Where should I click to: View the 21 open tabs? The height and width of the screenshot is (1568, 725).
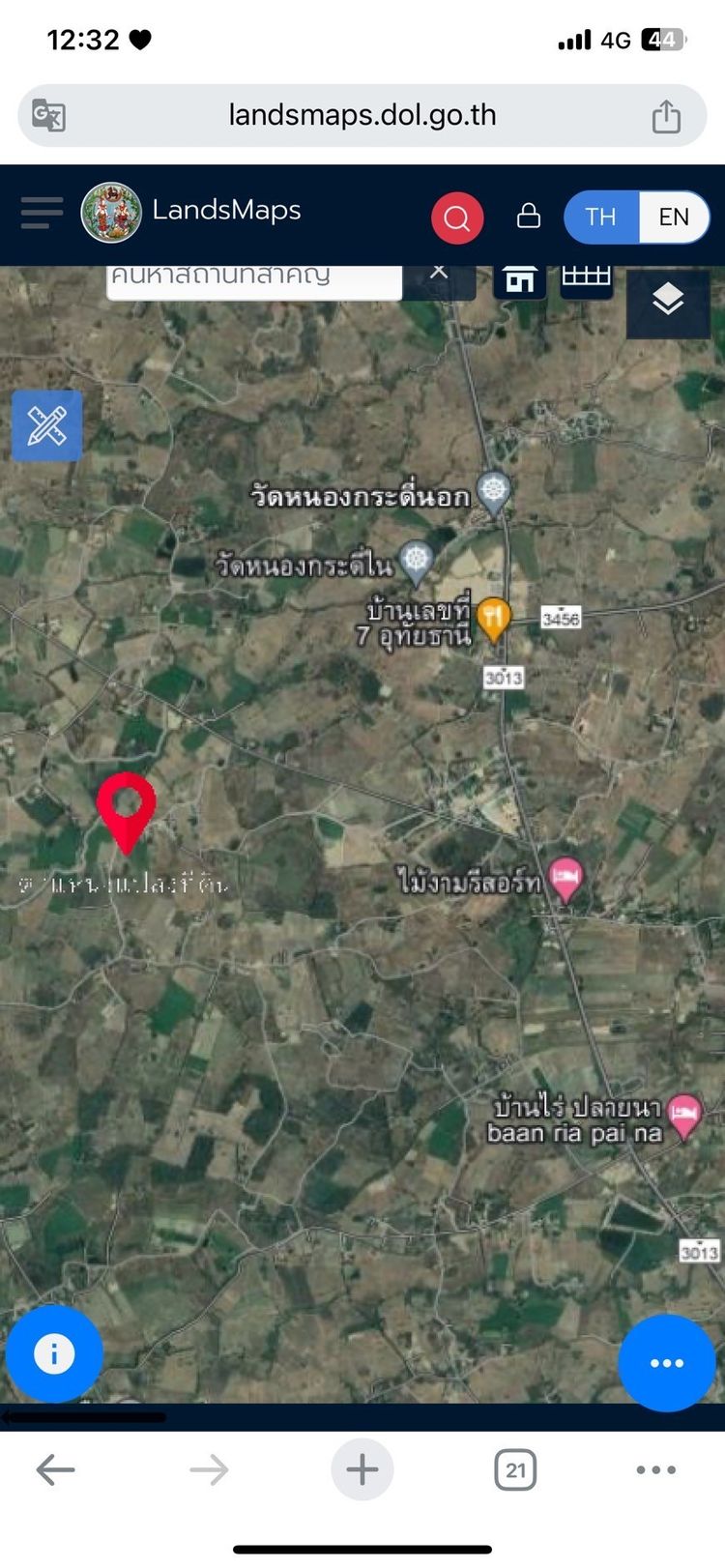514,1470
